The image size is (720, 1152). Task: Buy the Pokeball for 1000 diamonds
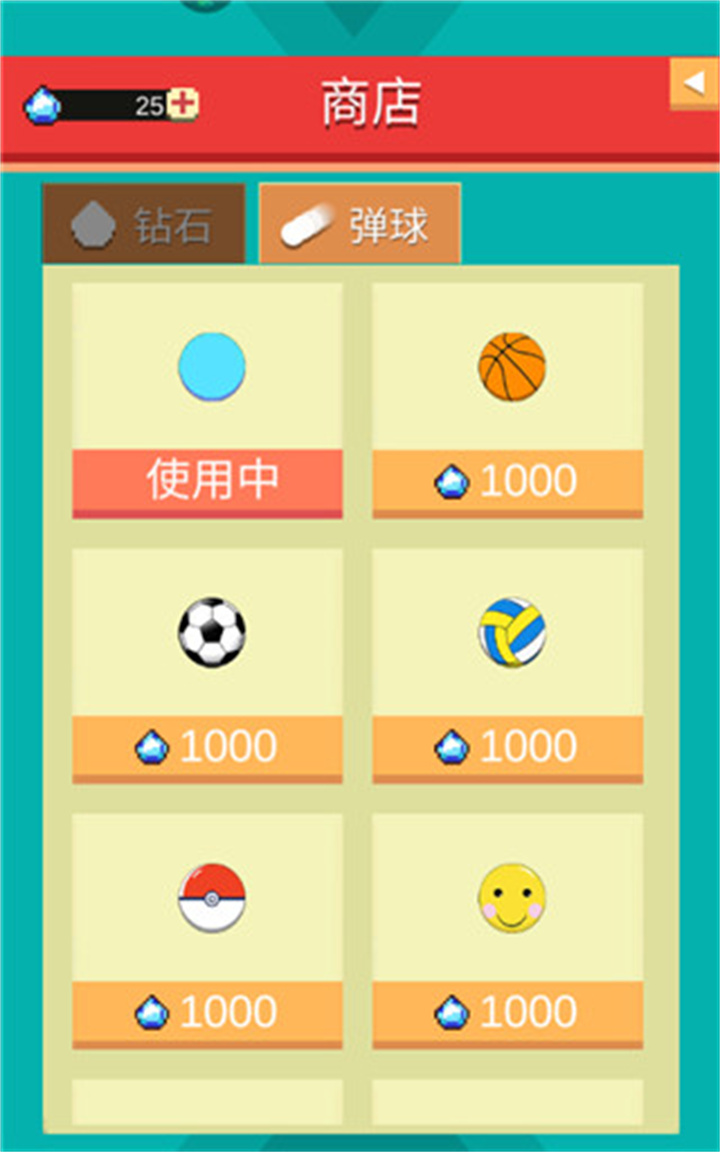click(x=207, y=1011)
